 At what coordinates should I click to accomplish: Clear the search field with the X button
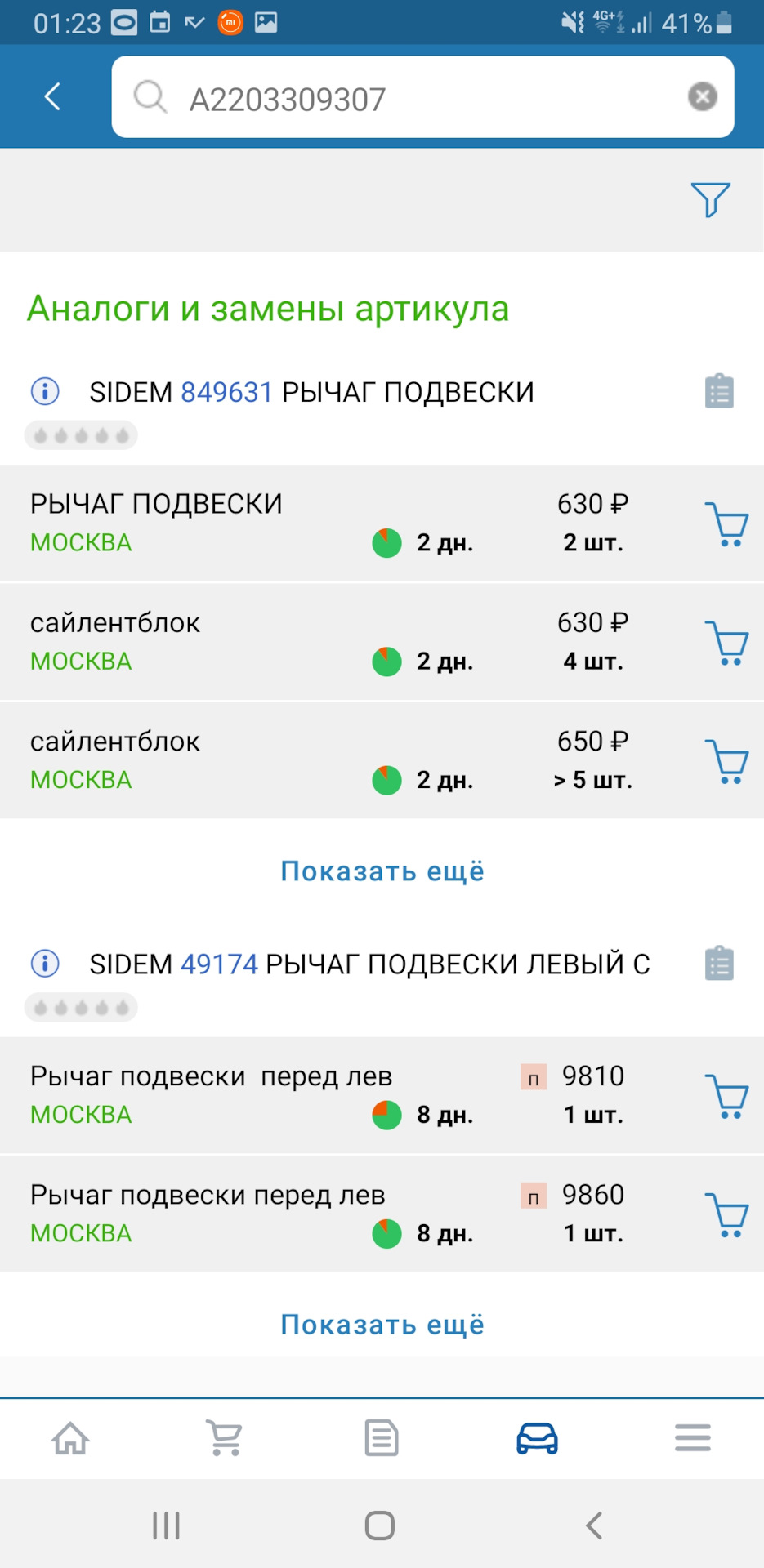coord(701,96)
